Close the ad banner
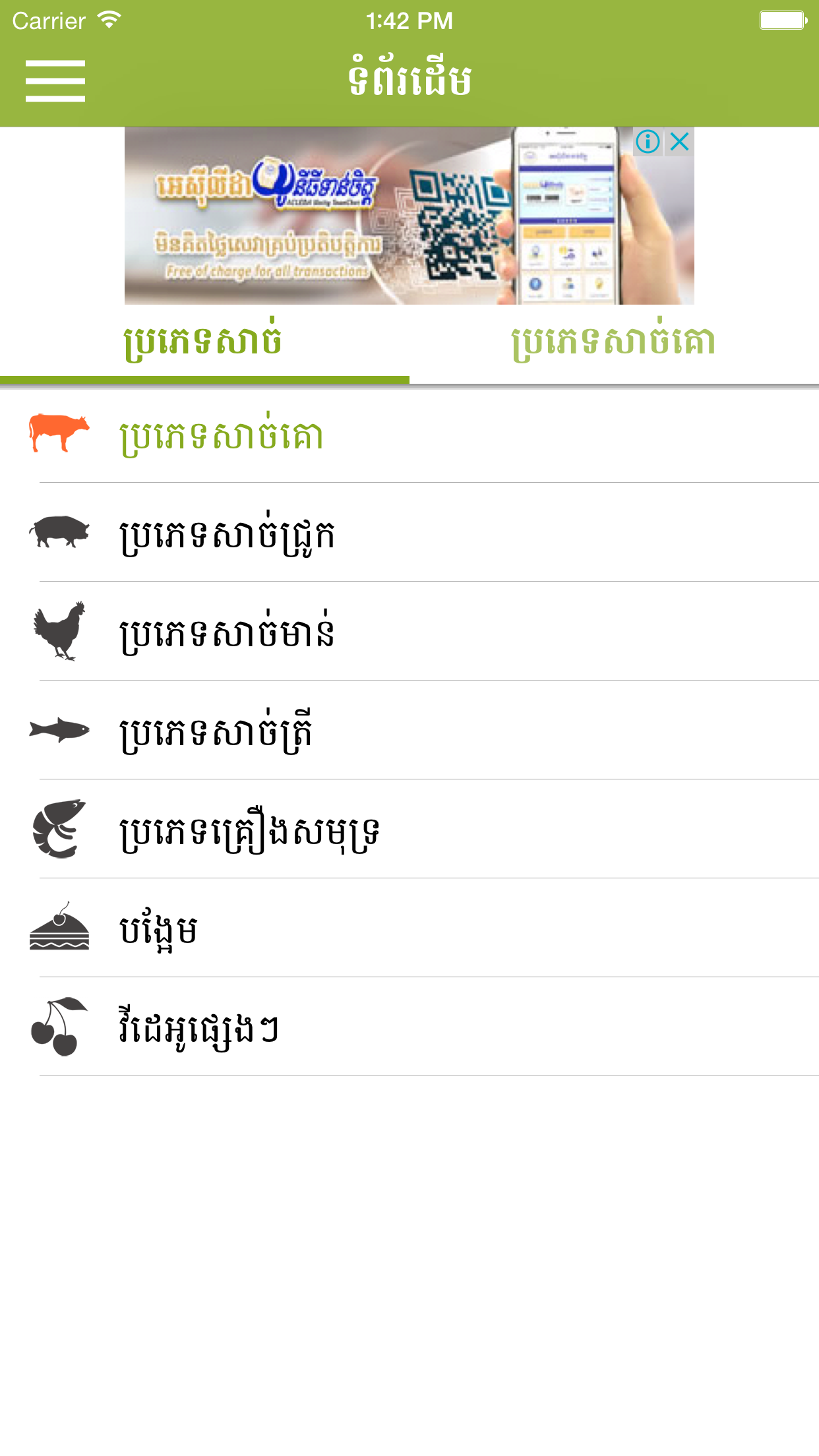This screenshot has width=819, height=1456. click(x=679, y=142)
